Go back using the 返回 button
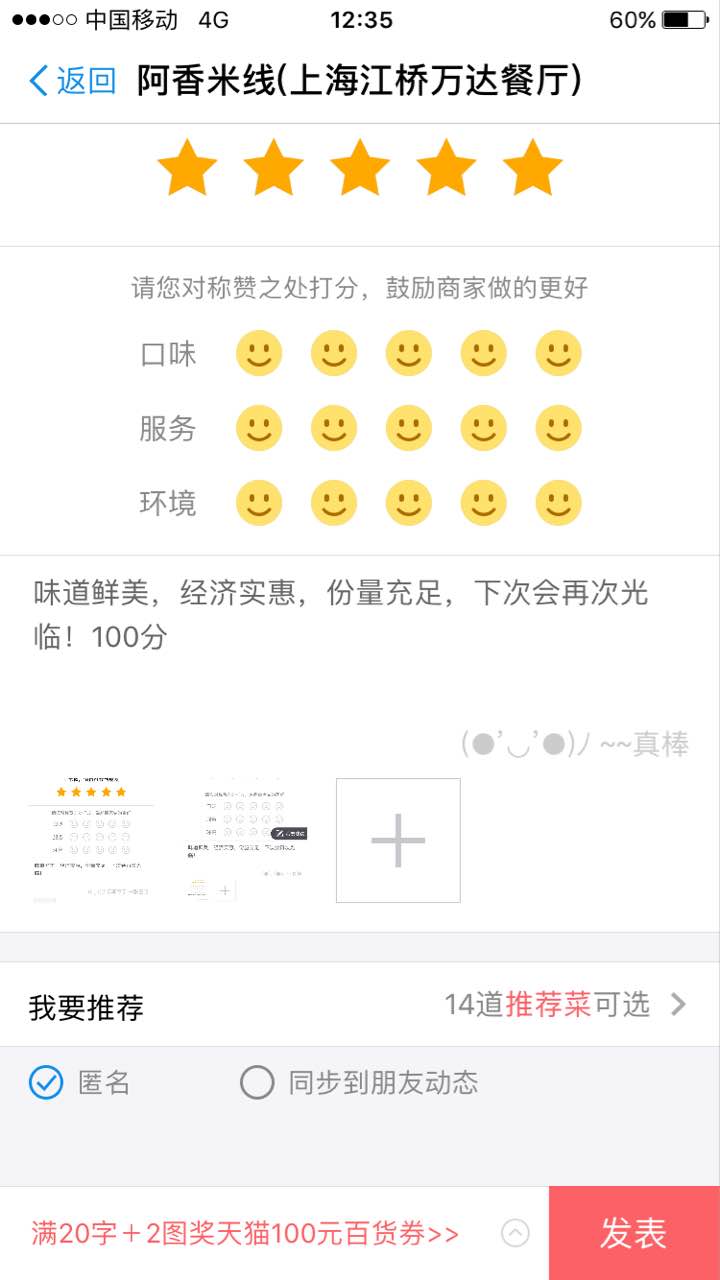 [73, 81]
